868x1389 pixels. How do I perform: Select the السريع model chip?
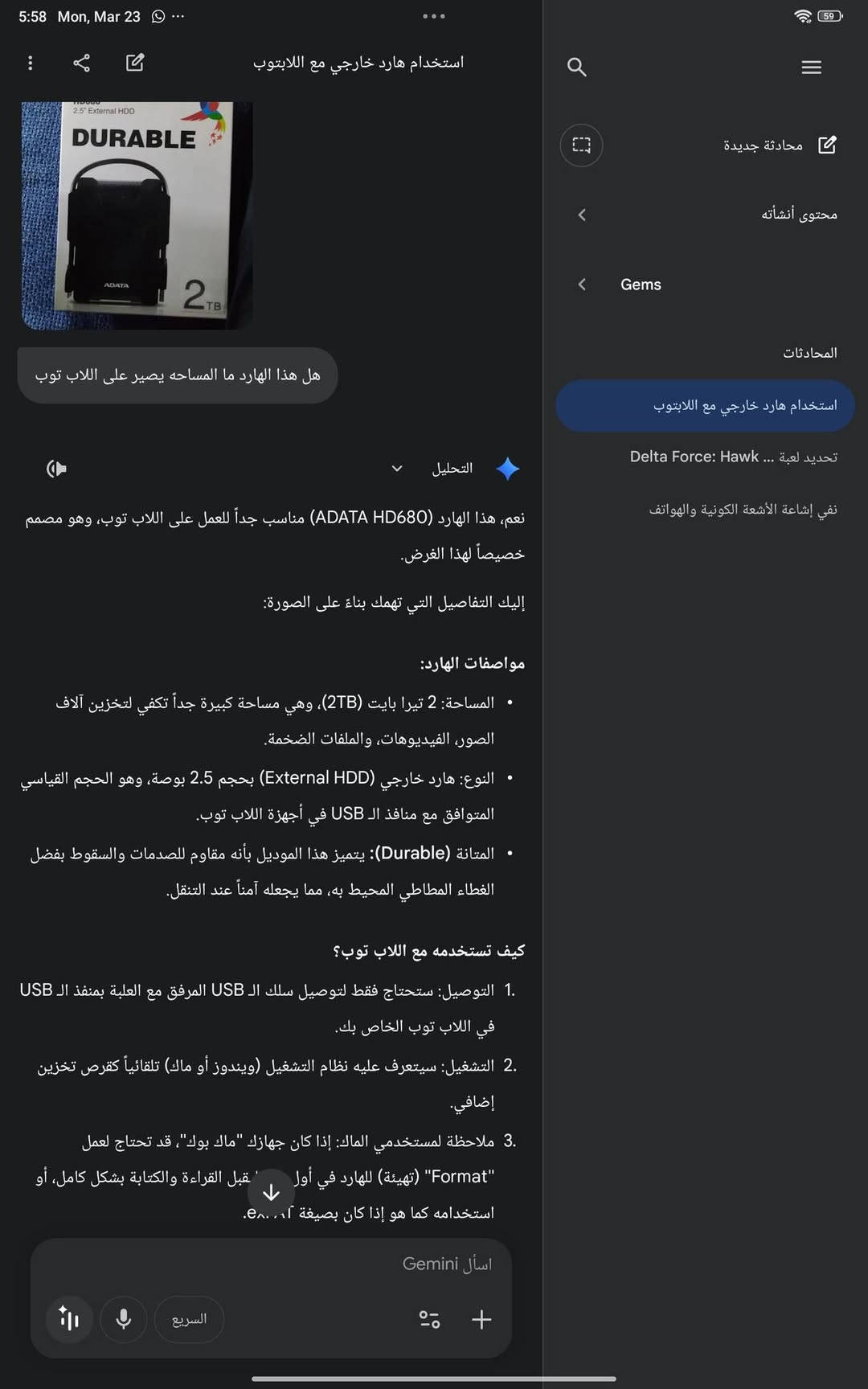(x=189, y=1319)
